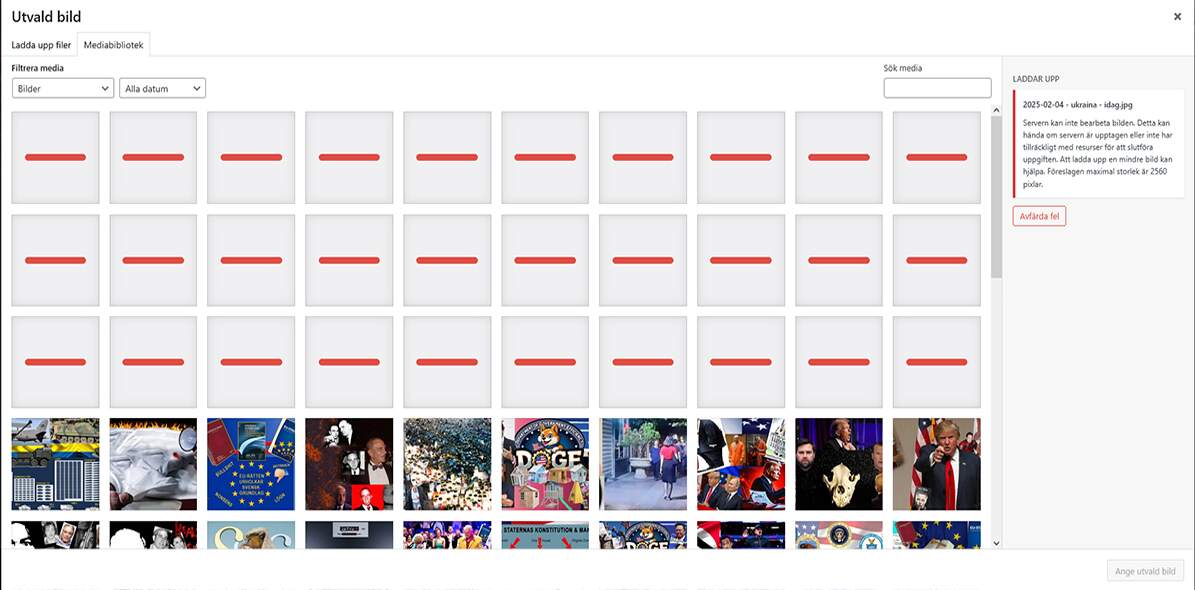The width and height of the screenshot is (1195, 590).
Task: Select the man pointing in red tie image
Action: 937,464
